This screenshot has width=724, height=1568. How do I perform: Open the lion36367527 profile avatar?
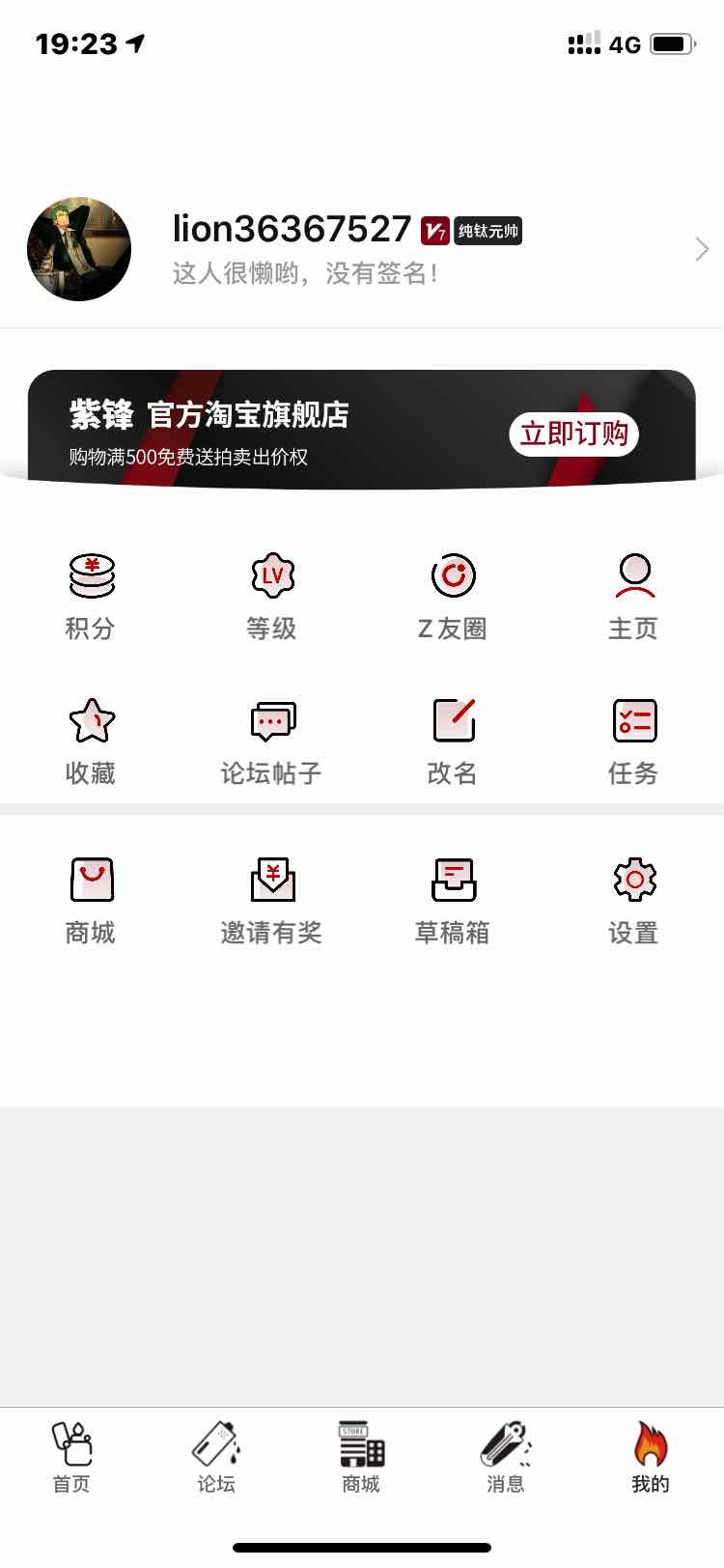tap(79, 249)
